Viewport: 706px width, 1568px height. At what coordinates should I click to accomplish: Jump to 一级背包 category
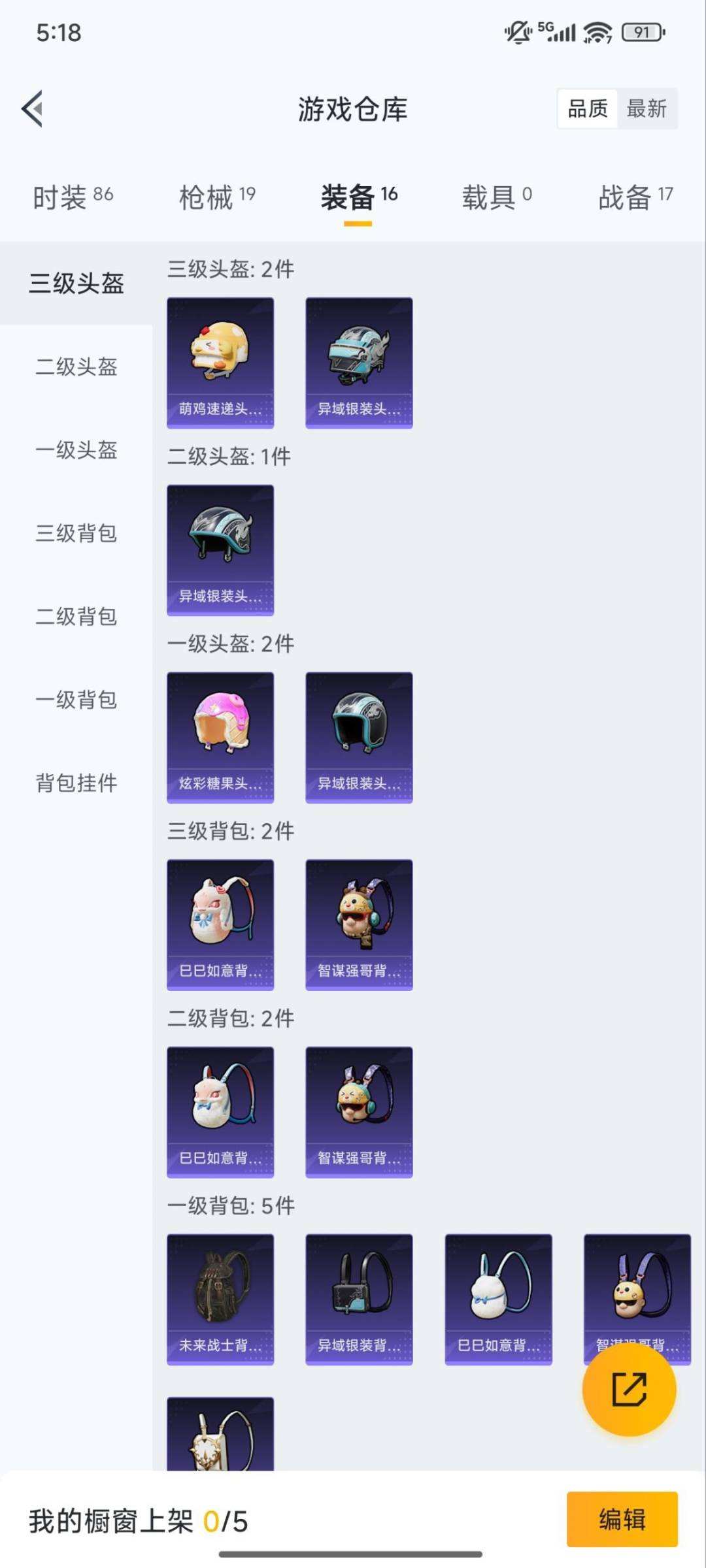(x=76, y=700)
